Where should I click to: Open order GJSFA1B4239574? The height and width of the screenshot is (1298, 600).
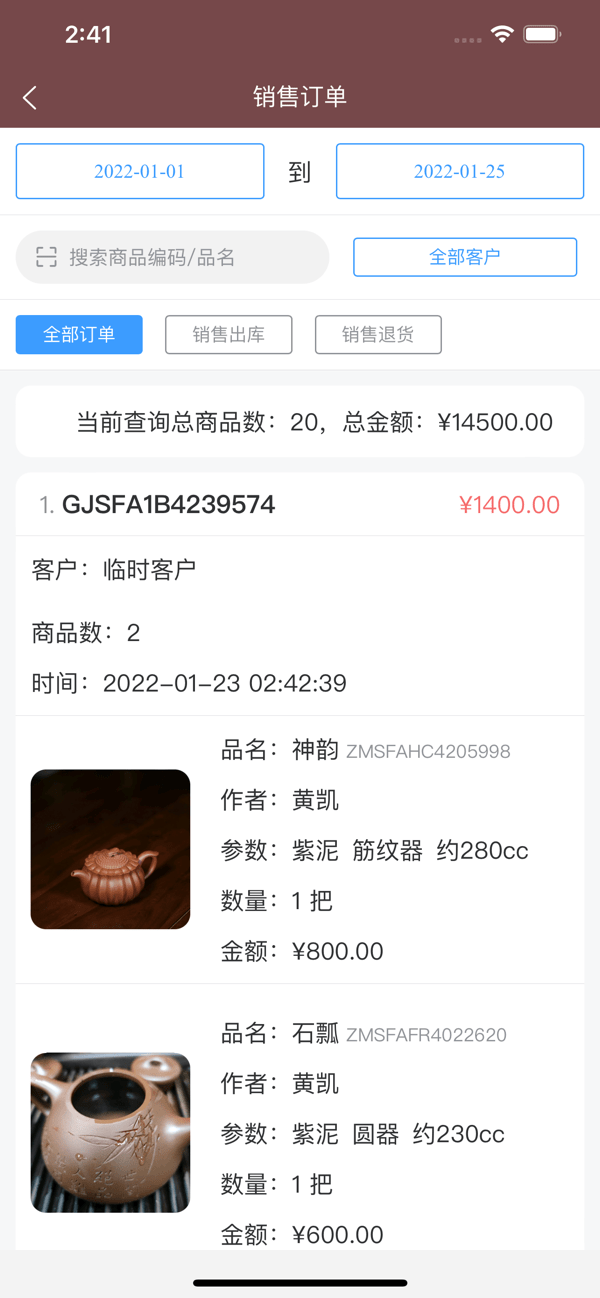click(168, 505)
